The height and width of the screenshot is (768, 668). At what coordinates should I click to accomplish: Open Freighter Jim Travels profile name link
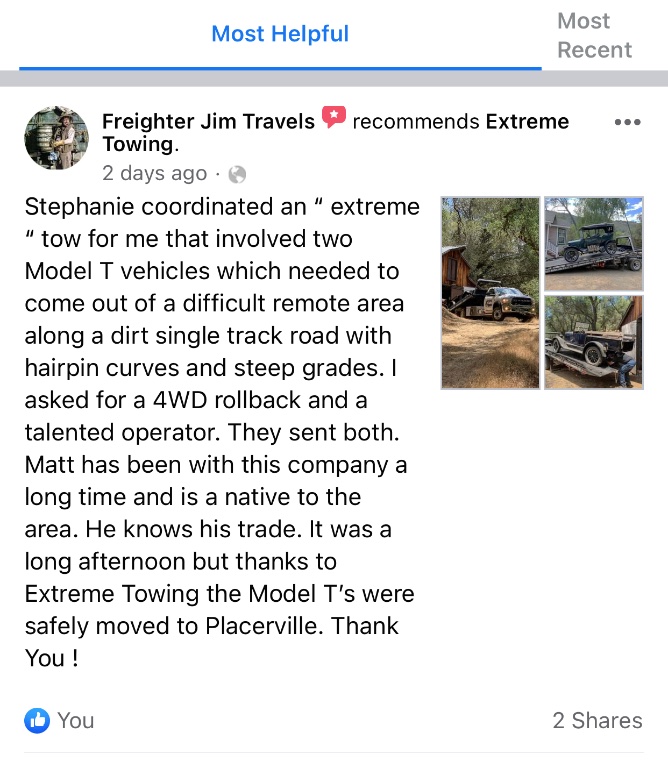tap(208, 122)
